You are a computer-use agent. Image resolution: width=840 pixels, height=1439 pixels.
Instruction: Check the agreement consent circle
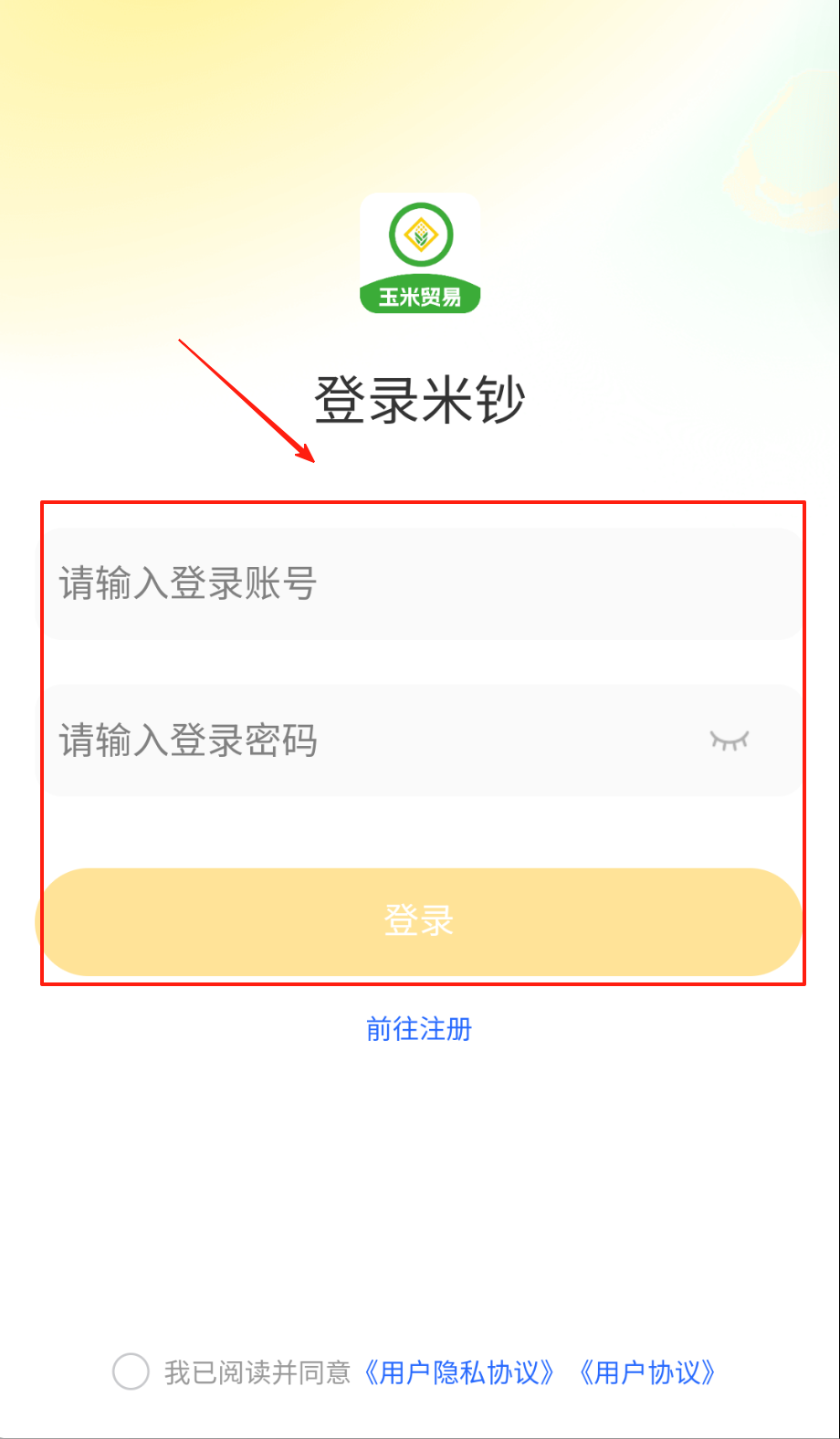point(131,1371)
